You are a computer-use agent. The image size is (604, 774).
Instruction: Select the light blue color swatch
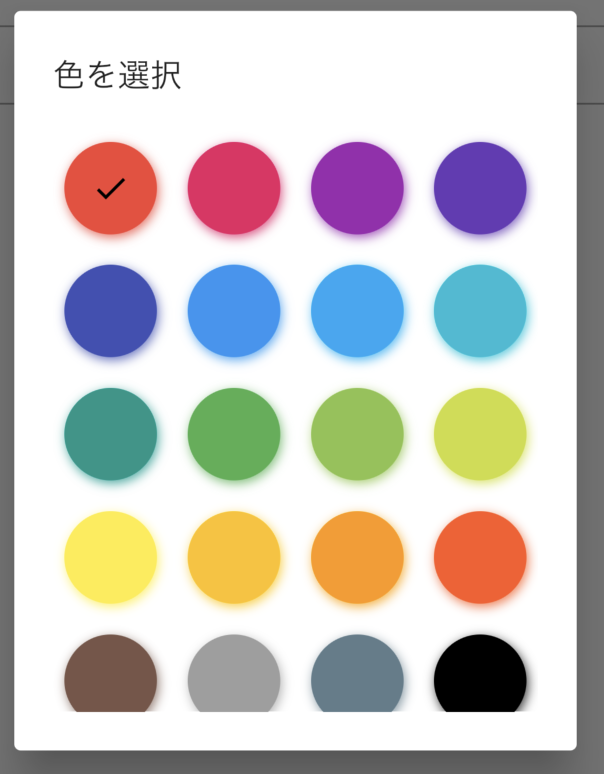pos(357,311)
